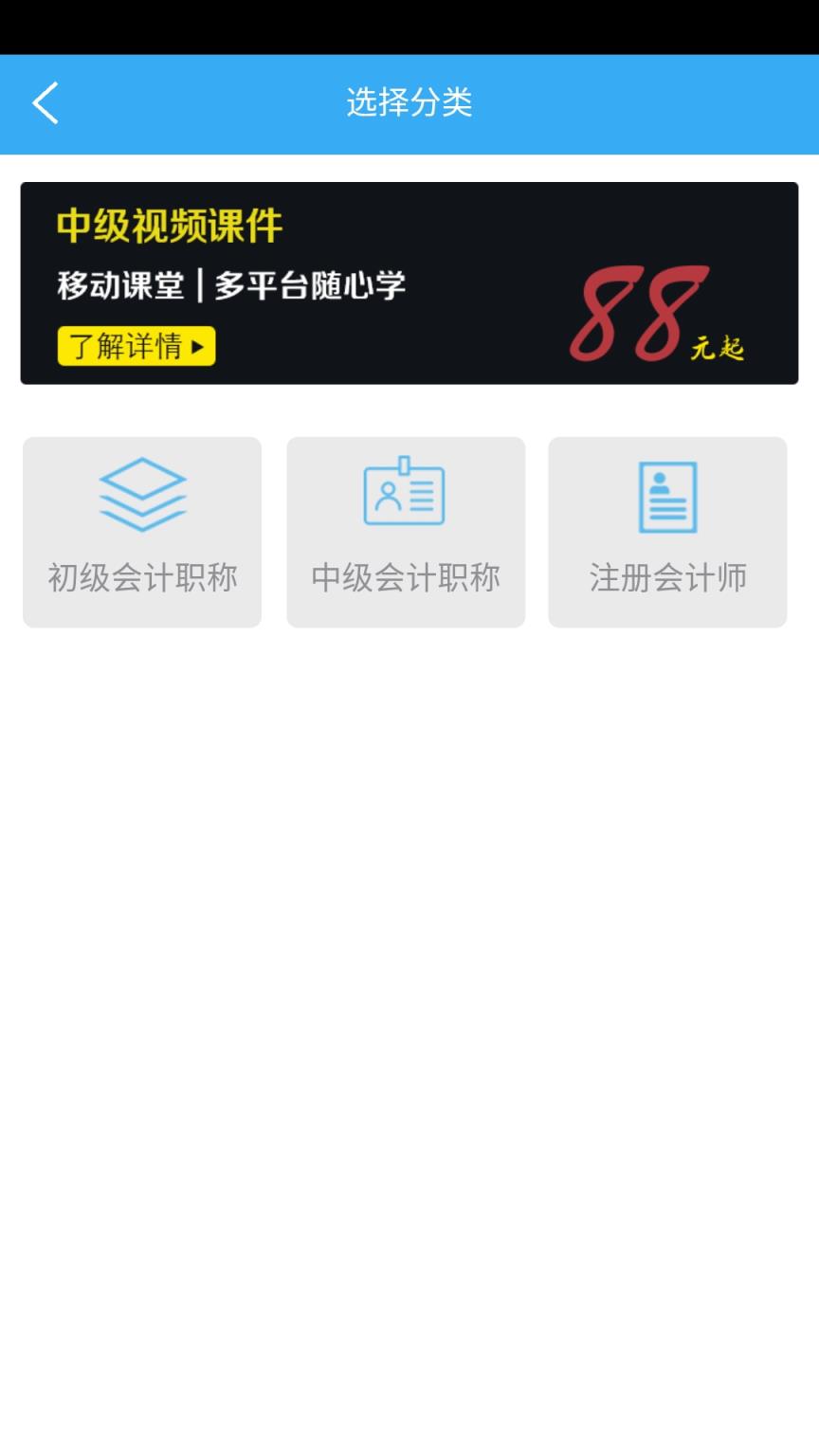Screen dimensions: 819x1456
Task: Select the profile page icon above 注册会计师
Action: (x=667, y=495)
